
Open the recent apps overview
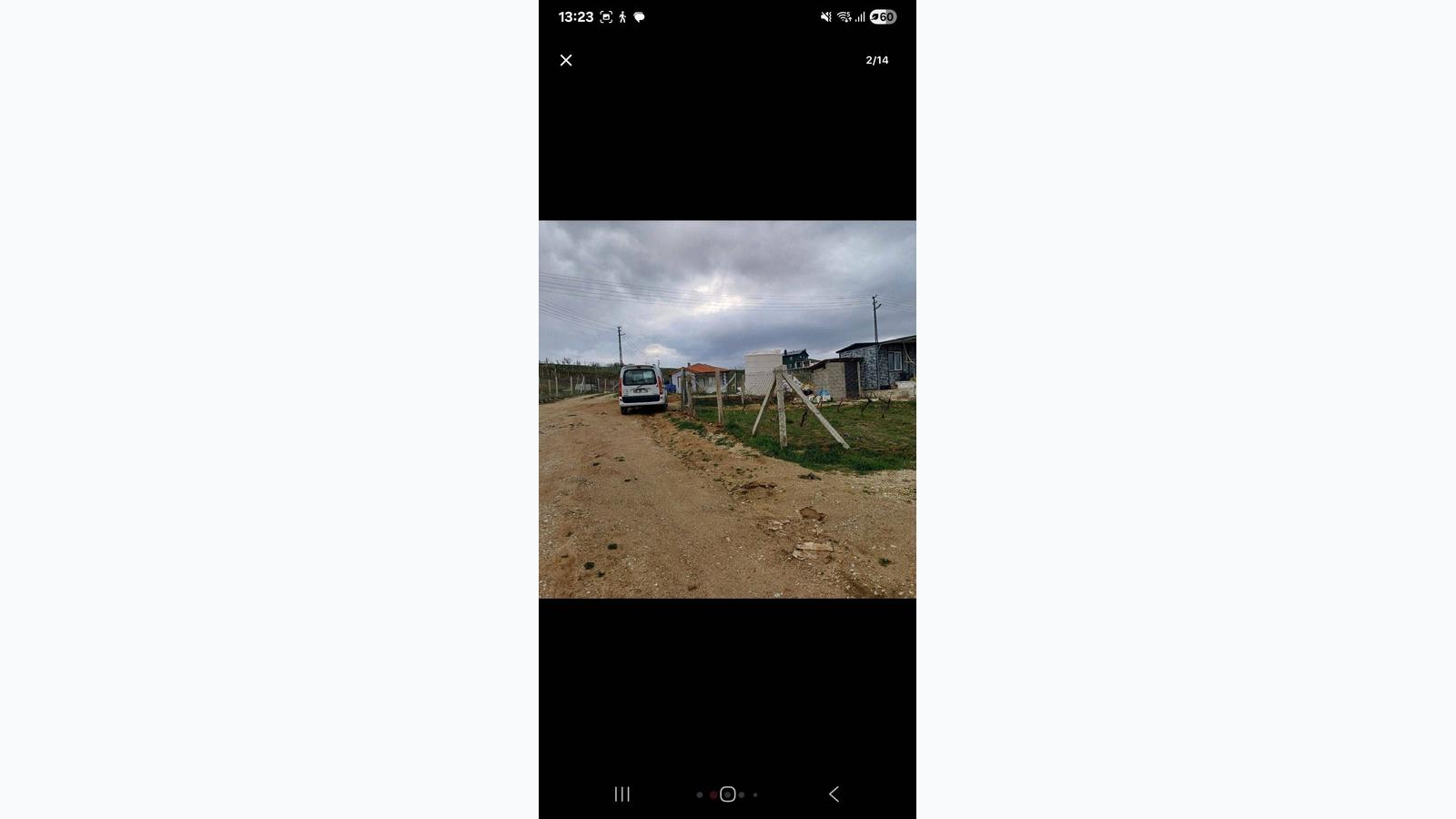point(622,794)
